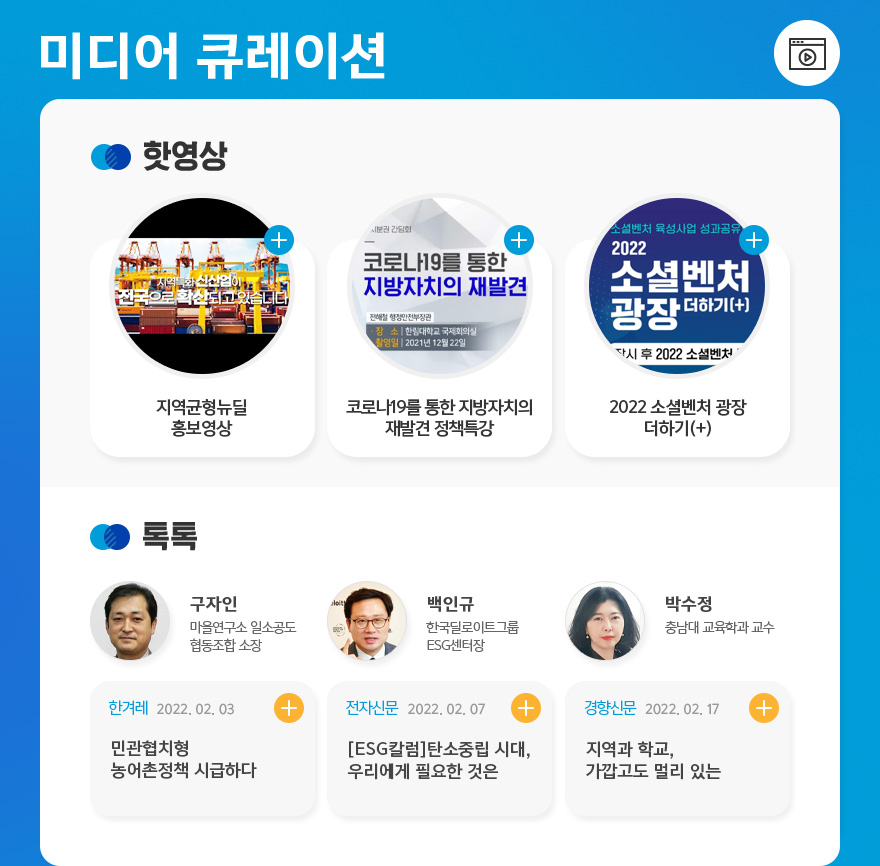Tap the orange plus on the 경향신문 card
The image size is (880, 866).
[764, 708]
